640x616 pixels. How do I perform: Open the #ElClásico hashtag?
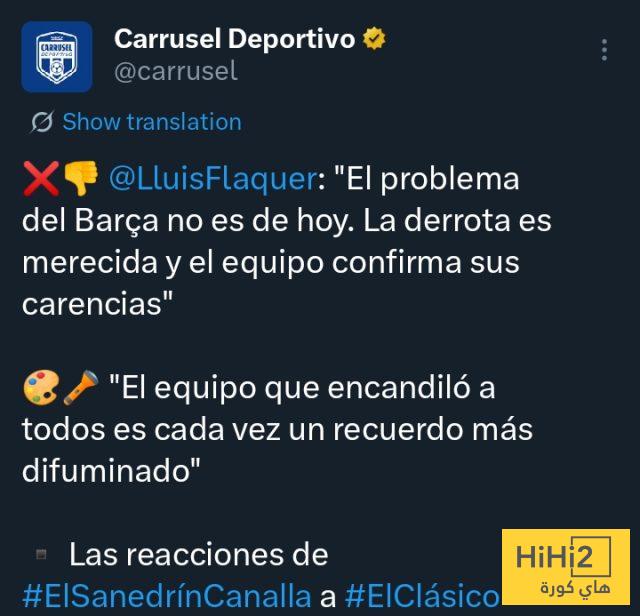point(422,596)
